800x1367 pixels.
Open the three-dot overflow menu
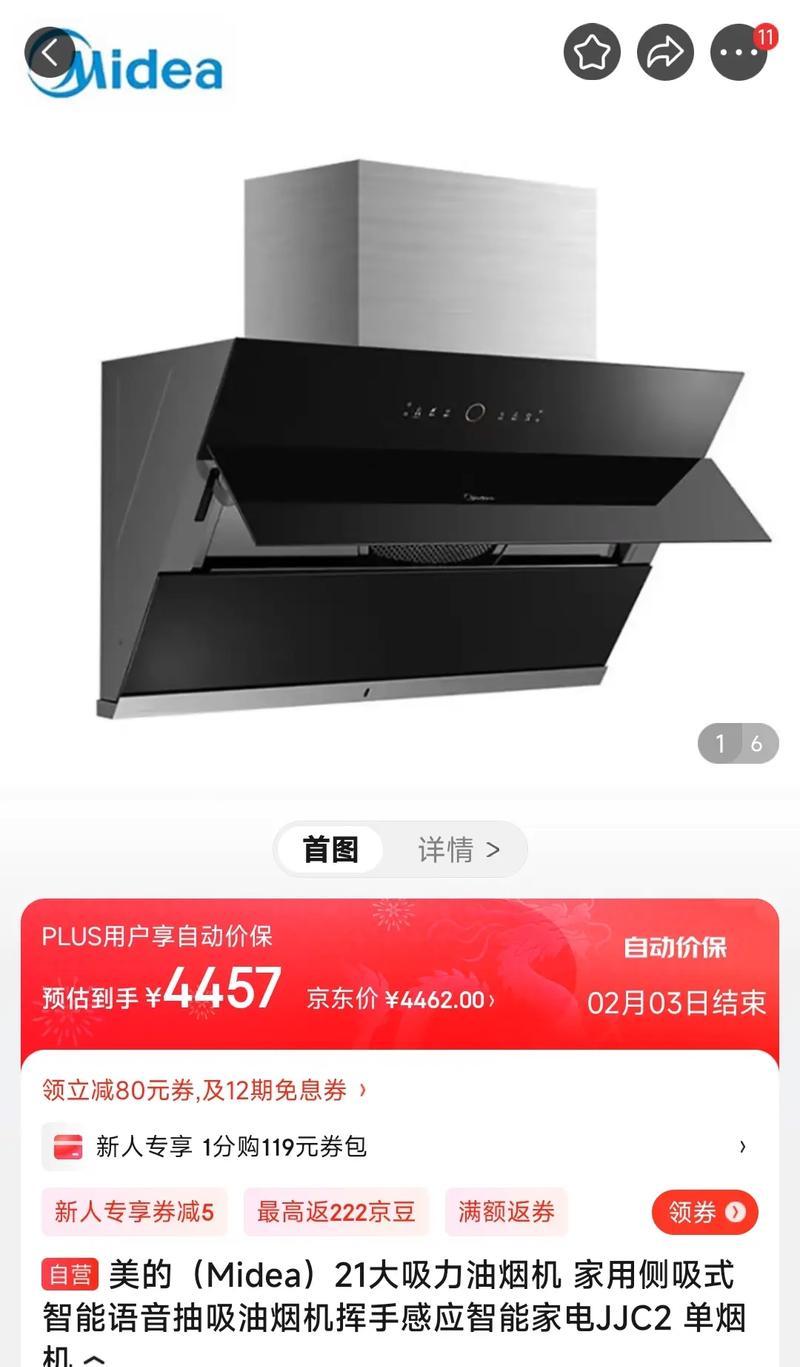[x=739, y=52]
